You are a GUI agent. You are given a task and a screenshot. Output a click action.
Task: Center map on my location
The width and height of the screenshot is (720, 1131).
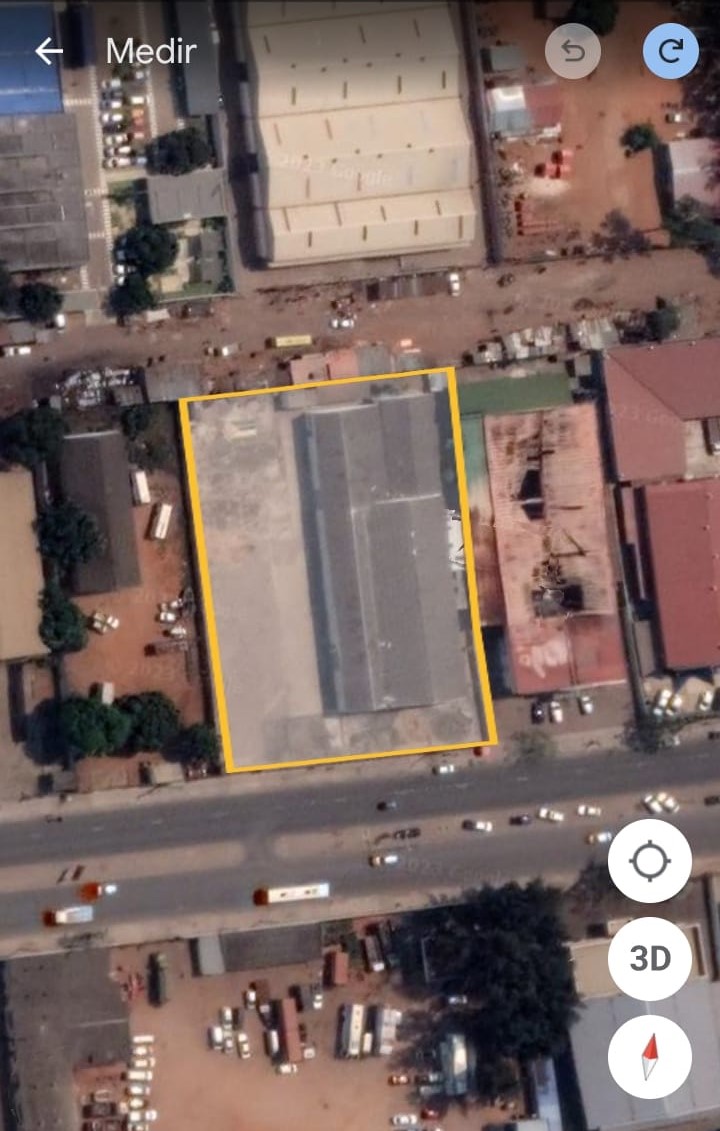point(649,861)
